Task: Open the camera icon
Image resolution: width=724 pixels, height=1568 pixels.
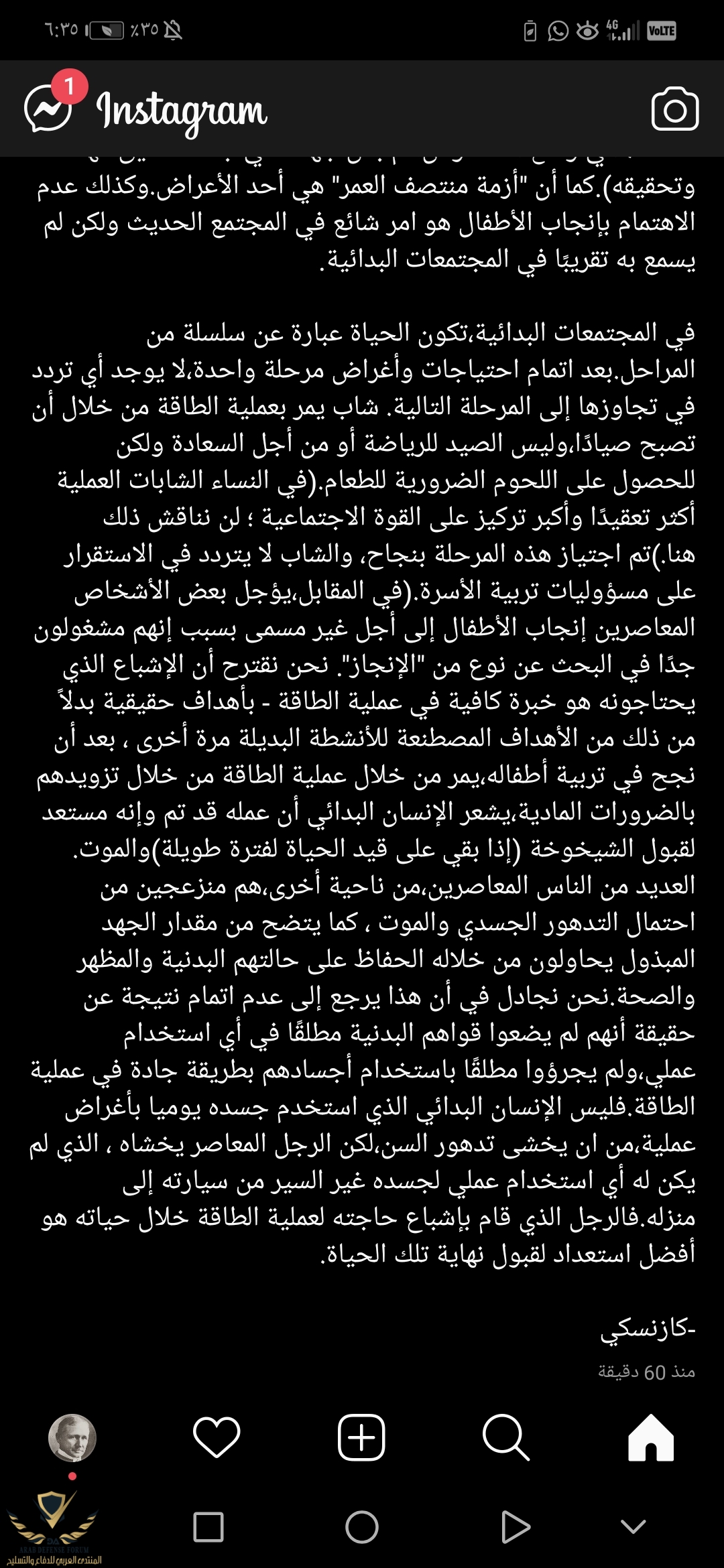Action: [674, 109]
